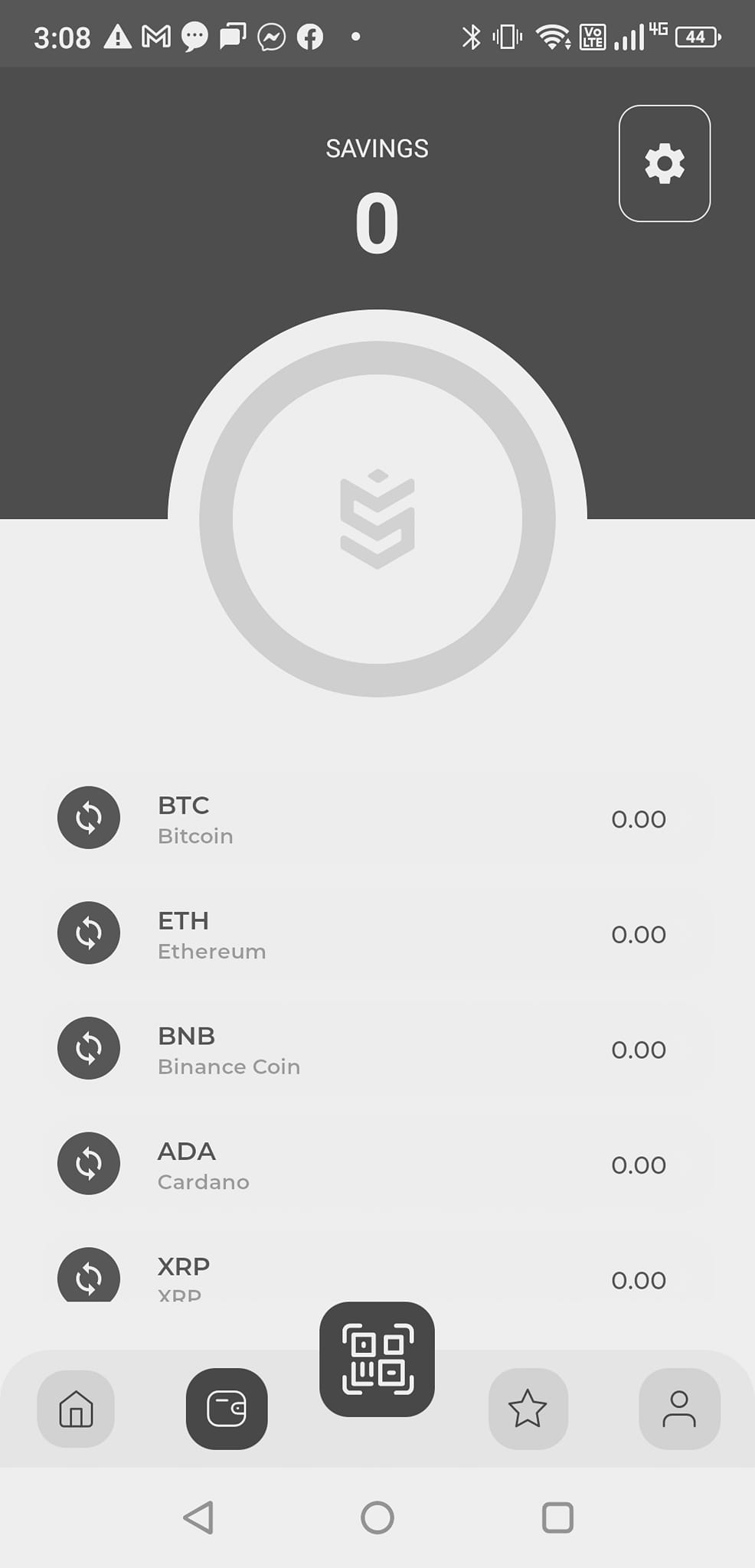Select the ETH Ethereum row
This screenshot has width=755, height=1568.
pos(377,934)
